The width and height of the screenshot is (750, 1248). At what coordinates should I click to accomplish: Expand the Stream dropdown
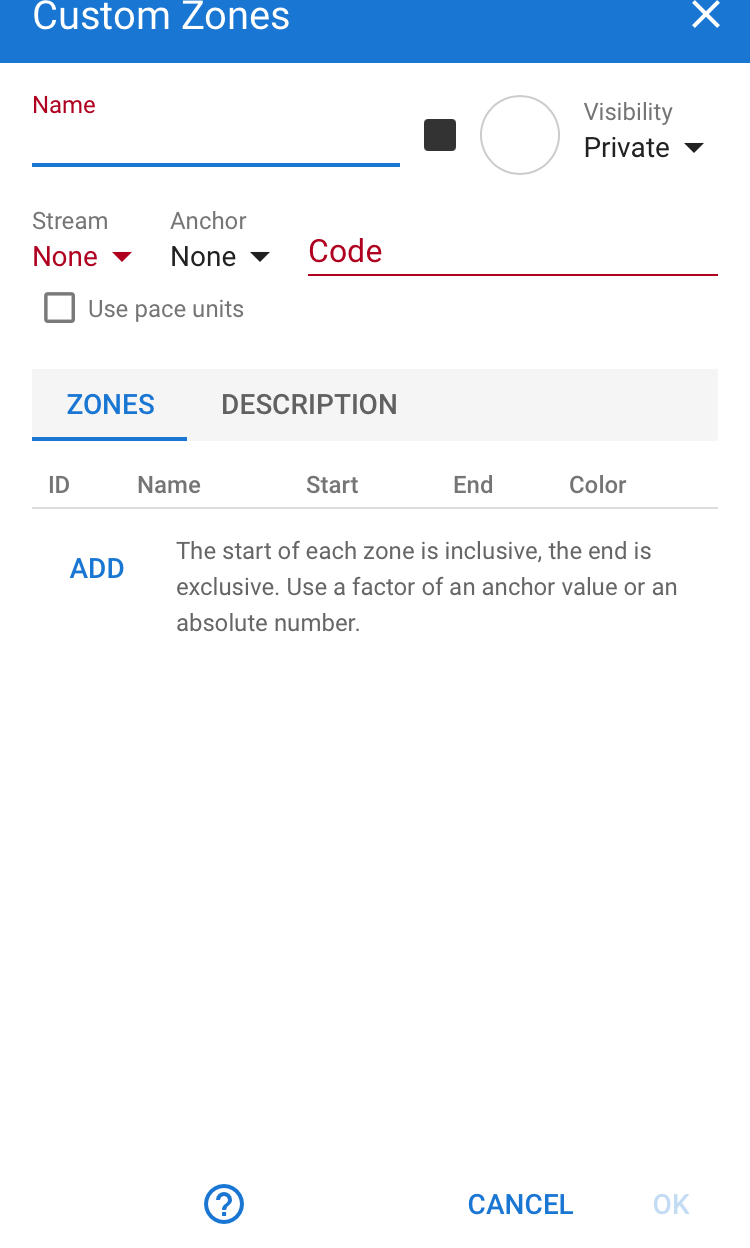tap(82, 257)
